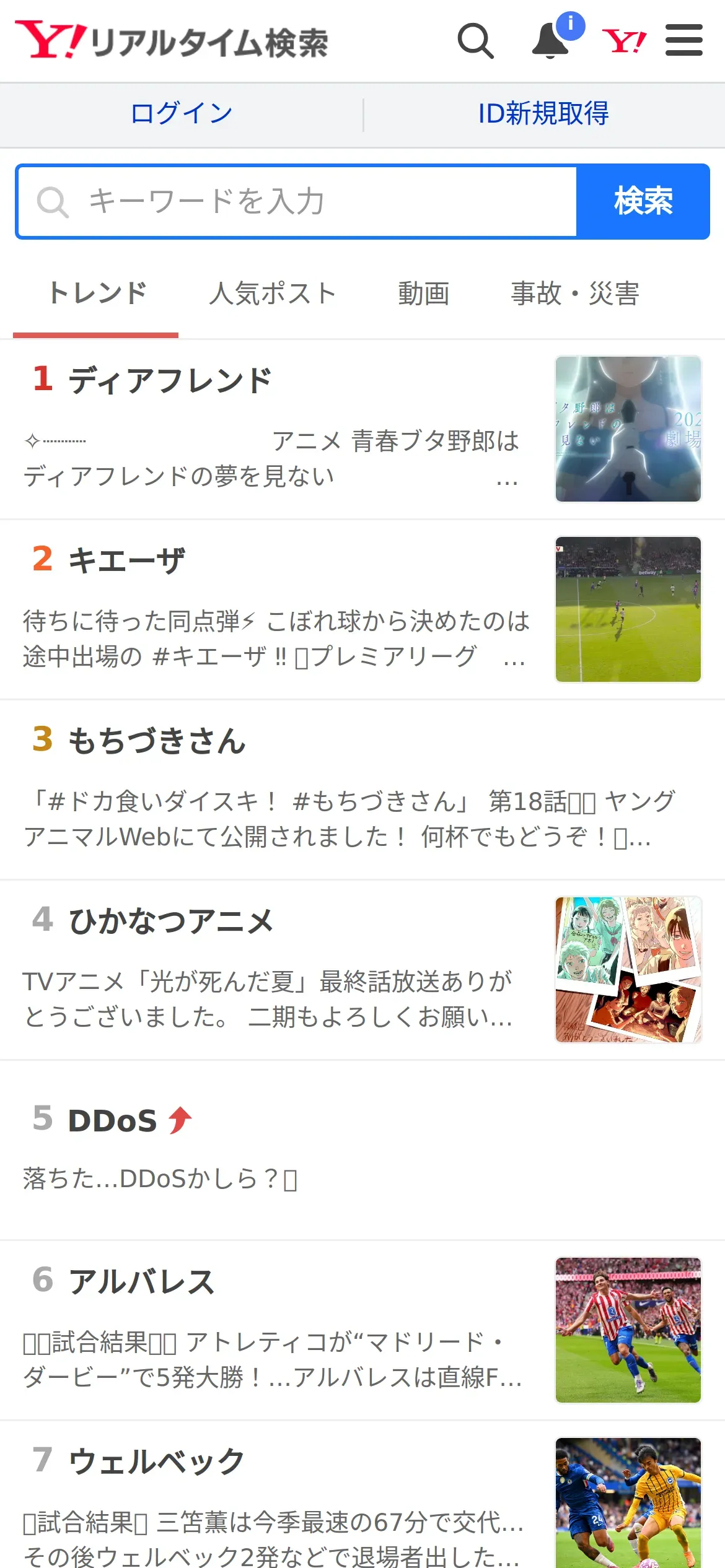This screenshot has width=725, height=1568.
Task: Open the 事故・災害 tab
Action: 574,294
